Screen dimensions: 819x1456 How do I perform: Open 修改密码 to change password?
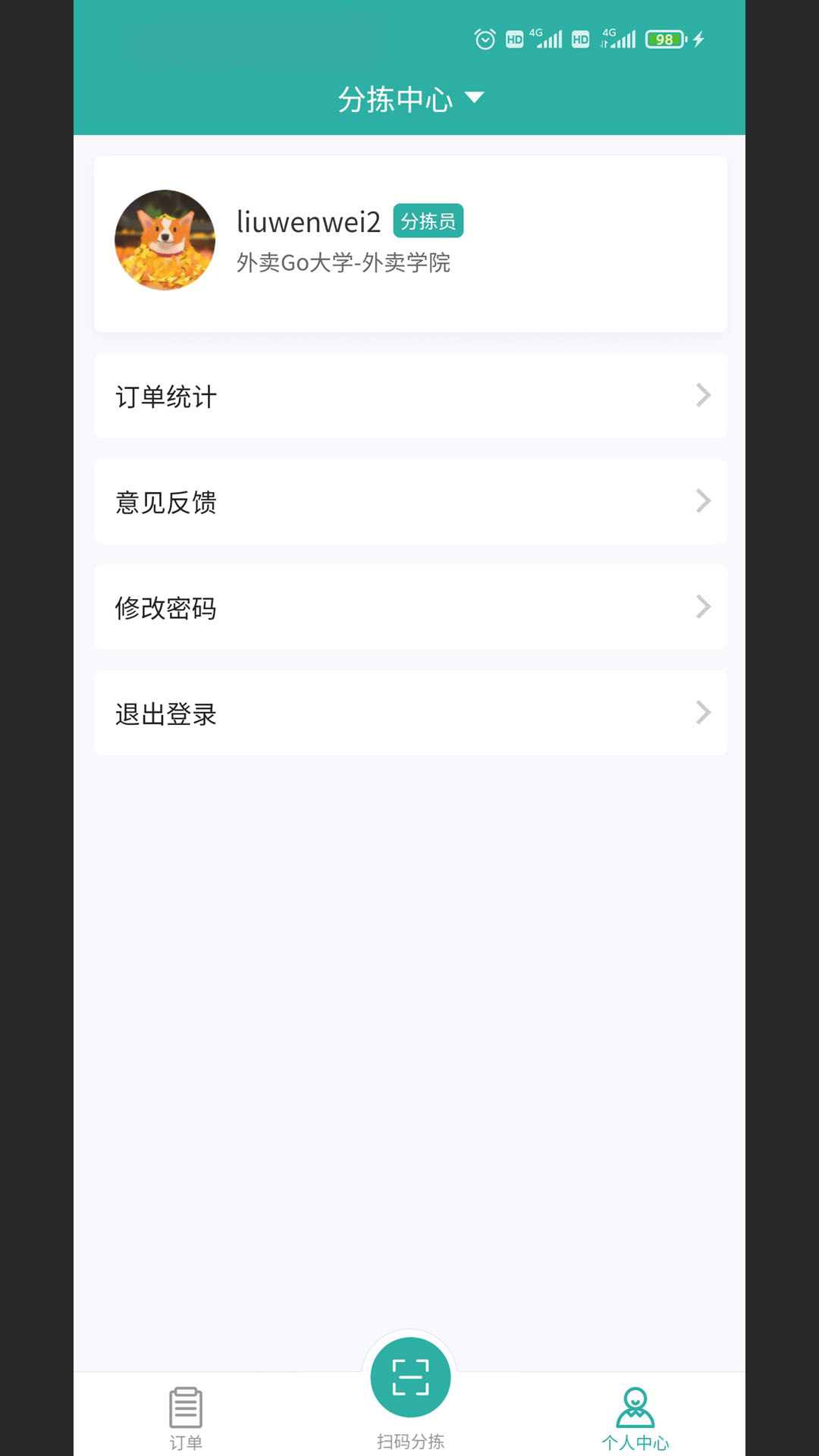pyautogui.click(x=409, y=607)
